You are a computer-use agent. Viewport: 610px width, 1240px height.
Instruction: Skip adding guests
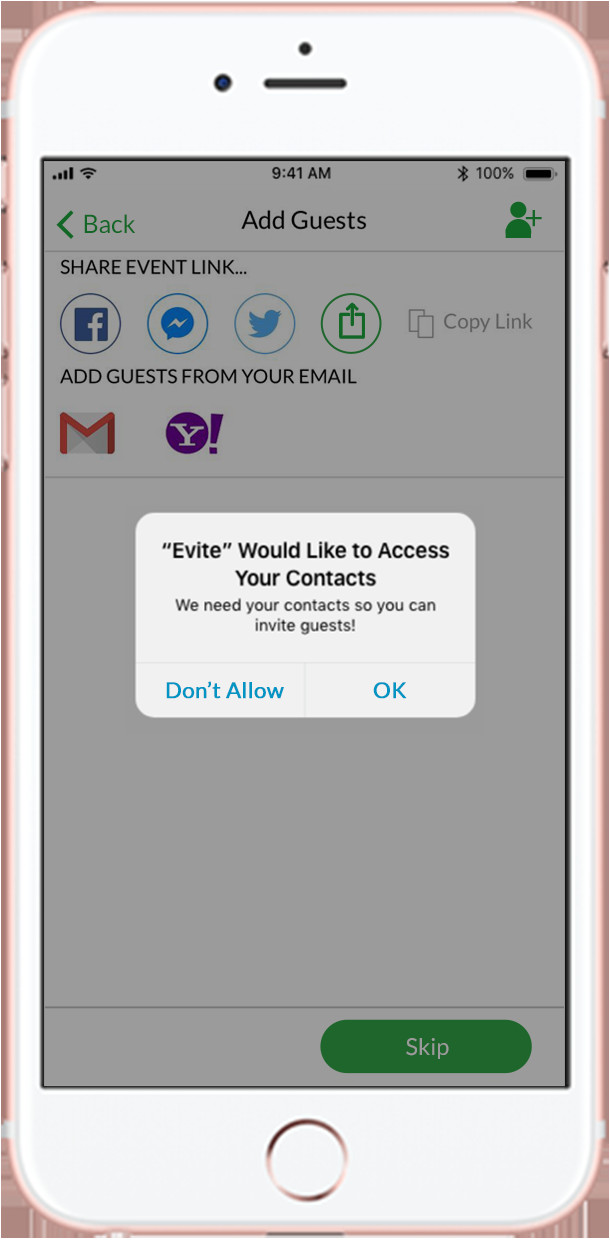(x=426, y=1047)
